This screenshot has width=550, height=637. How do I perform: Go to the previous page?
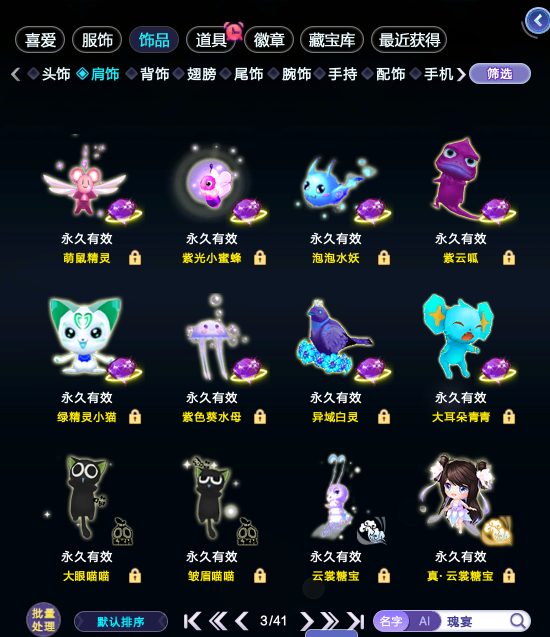pyautogui.click(x=242, y=621)
